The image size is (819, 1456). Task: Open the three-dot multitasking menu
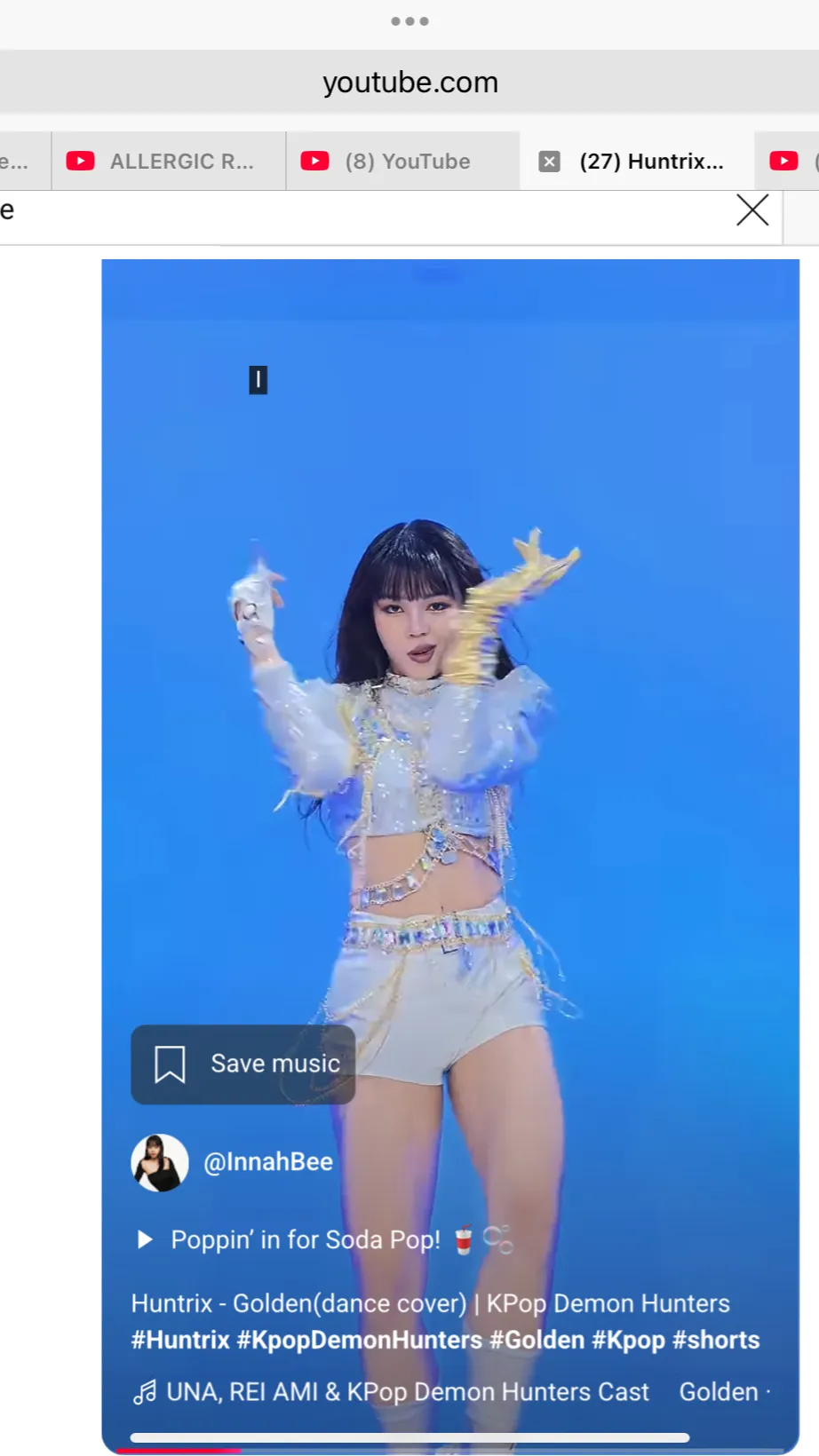point(409,21)
